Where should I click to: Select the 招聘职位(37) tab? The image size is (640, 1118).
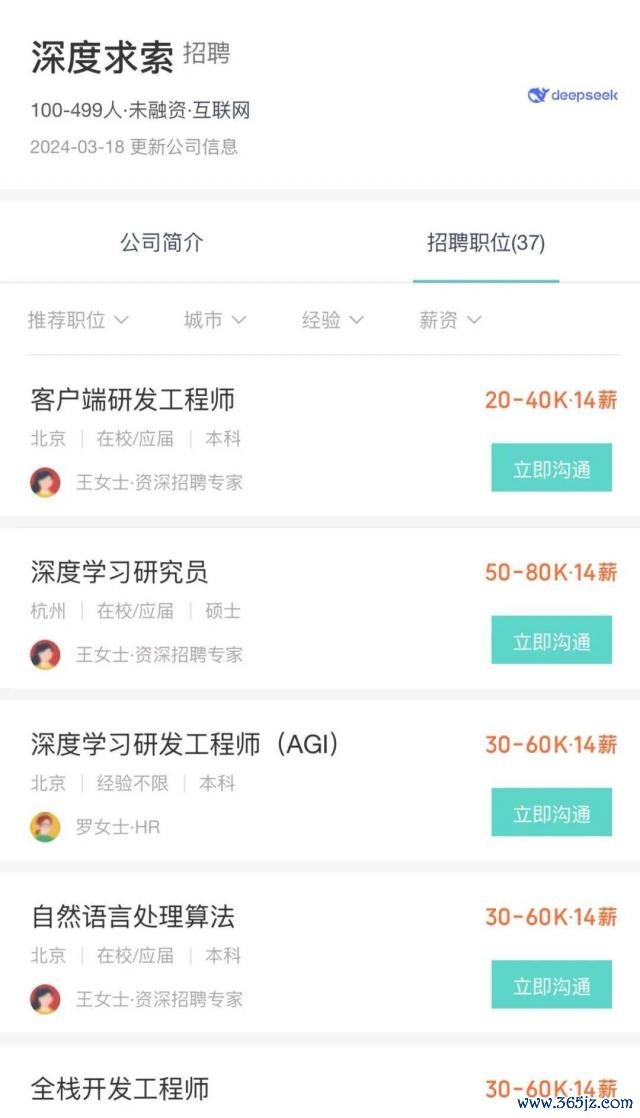point(486,242)
